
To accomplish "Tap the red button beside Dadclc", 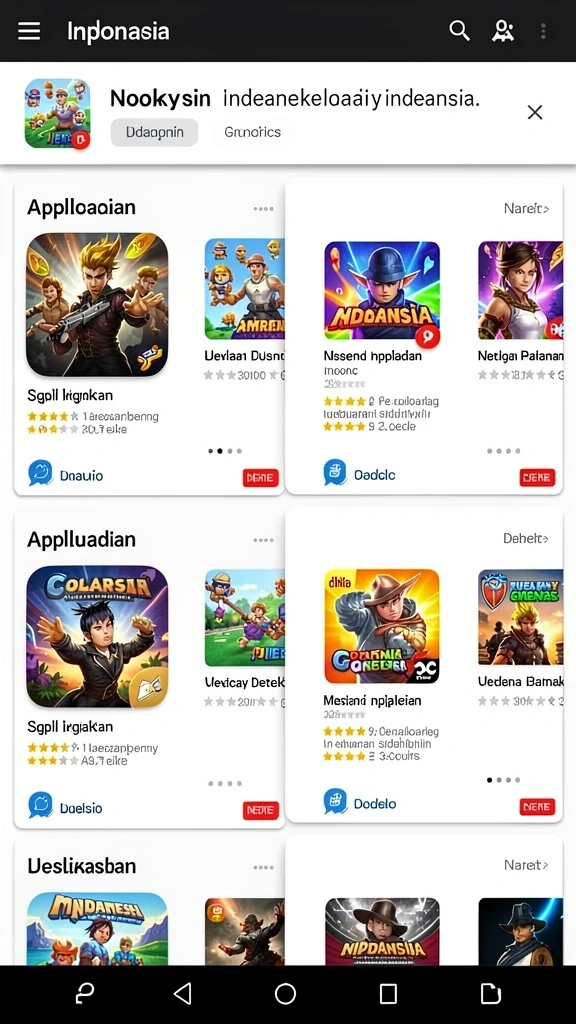I will pos(537,477).
